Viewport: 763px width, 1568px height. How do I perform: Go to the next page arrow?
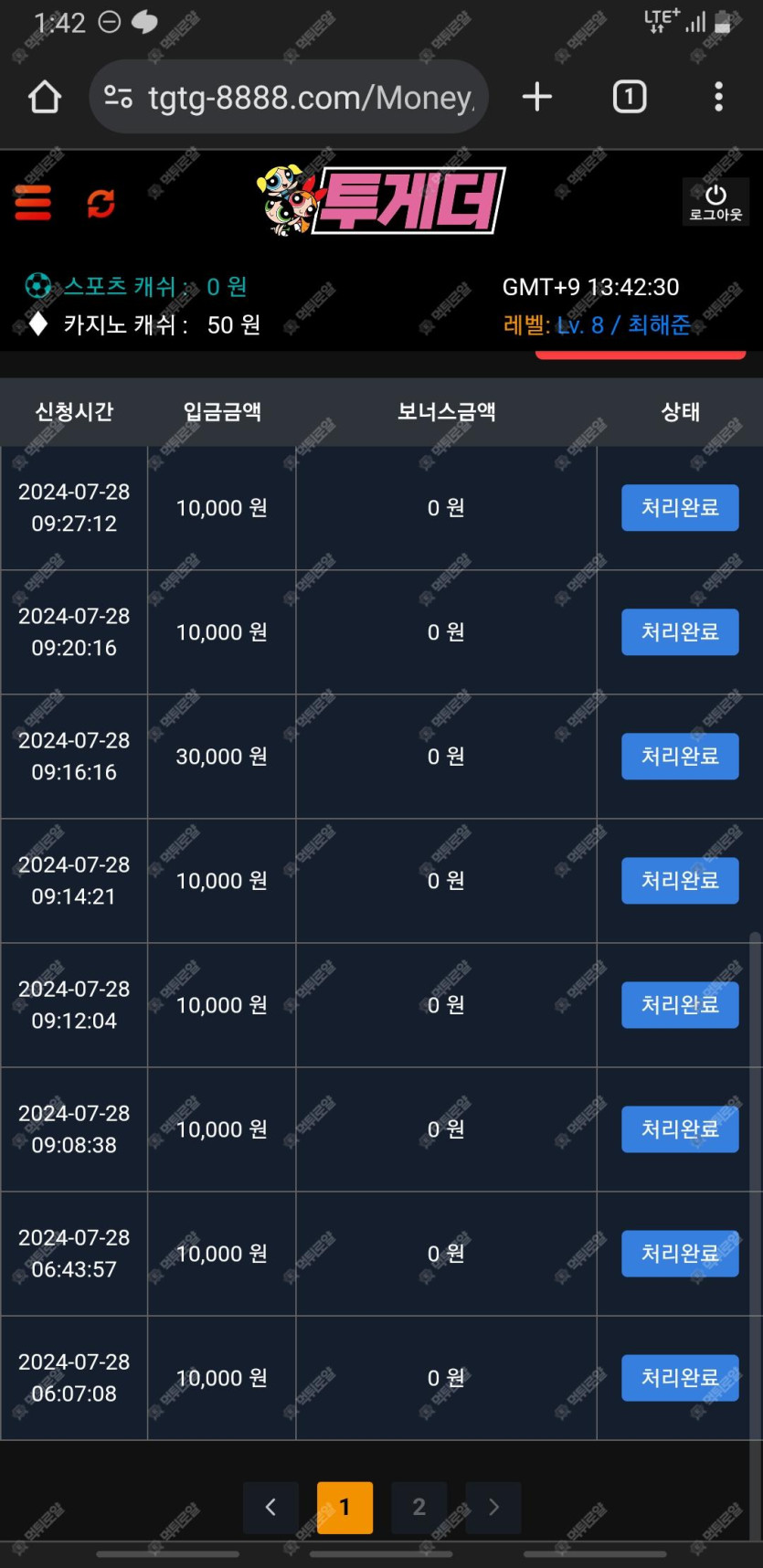point(493,1508)
